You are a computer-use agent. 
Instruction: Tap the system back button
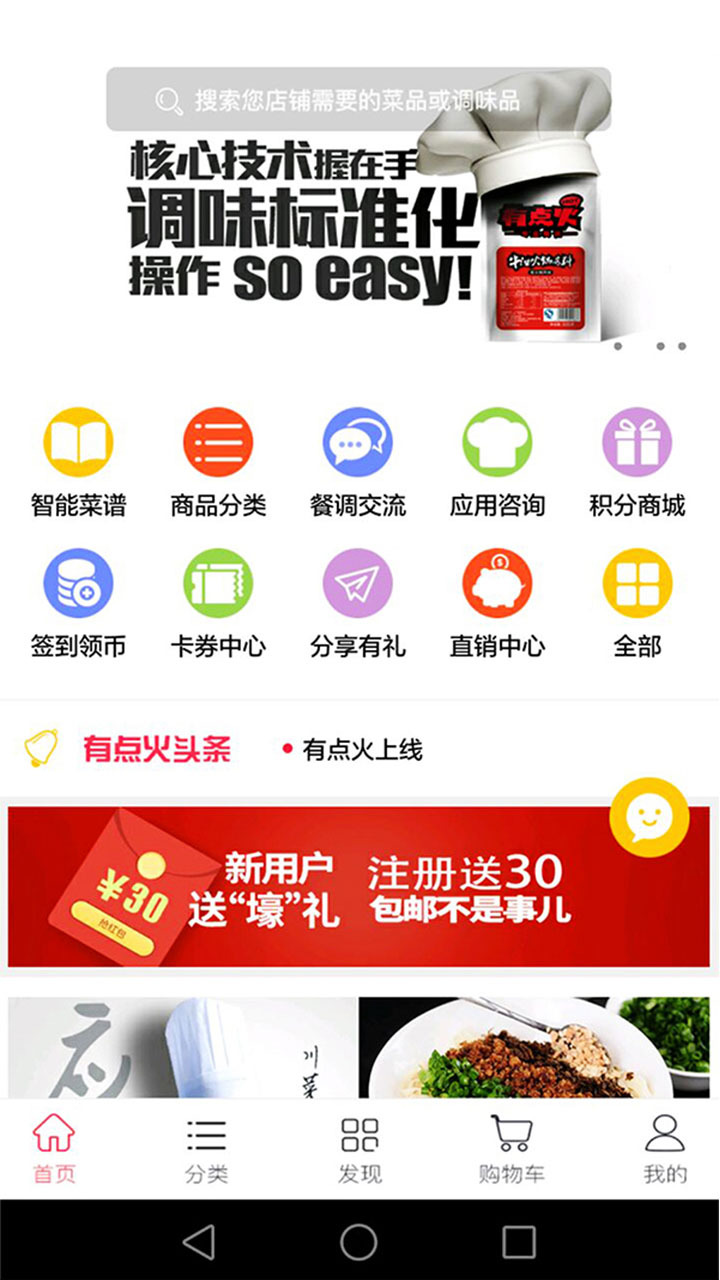[199, 1242]
